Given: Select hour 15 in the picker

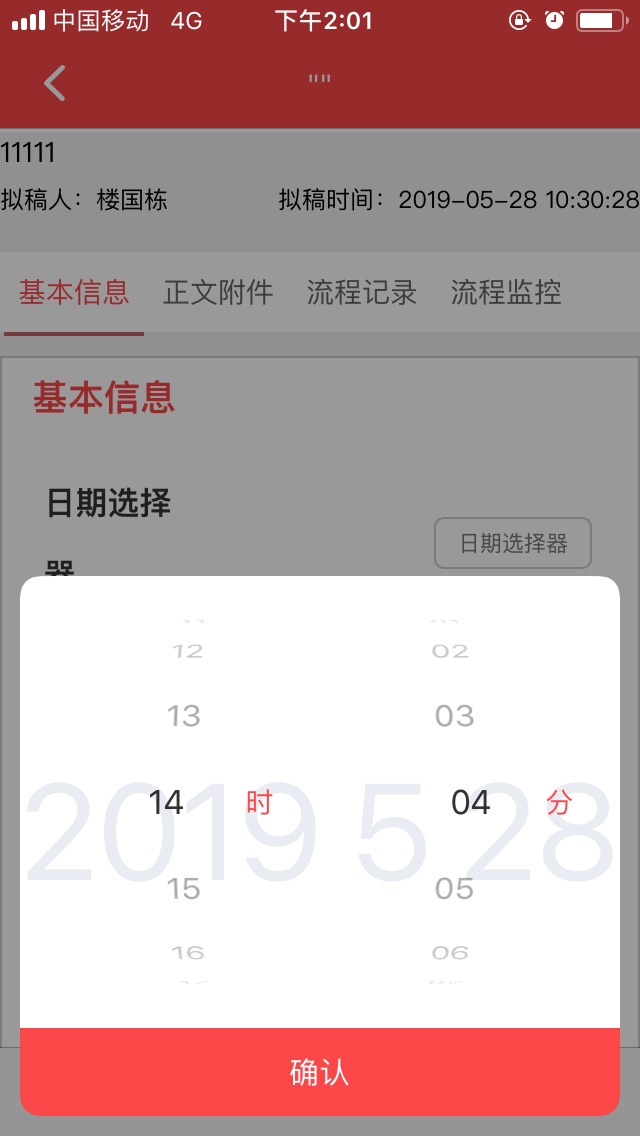Looking at the screenshot, I should click(184, 888).
